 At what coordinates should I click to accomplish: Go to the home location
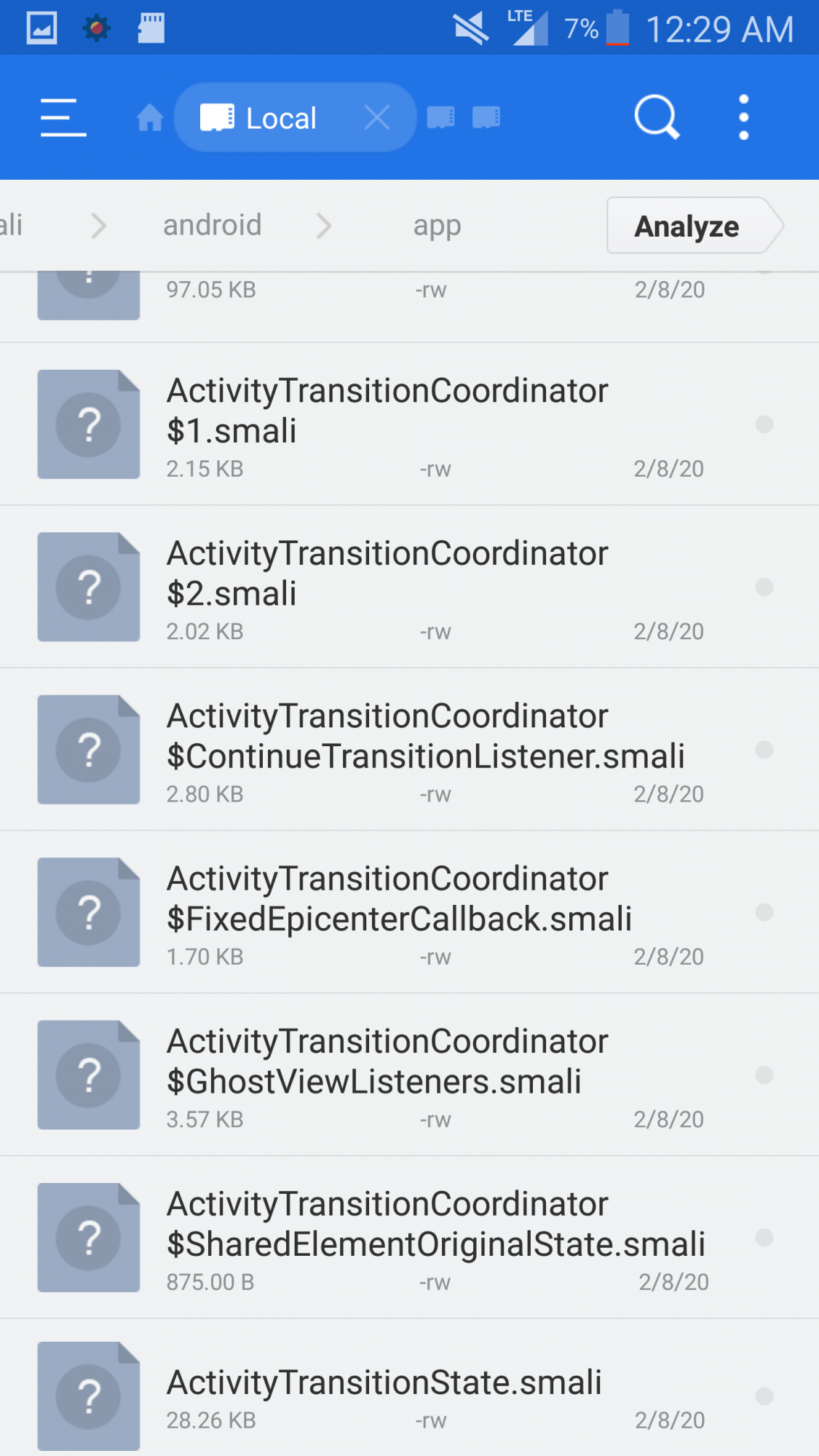[x=149, y=116]
